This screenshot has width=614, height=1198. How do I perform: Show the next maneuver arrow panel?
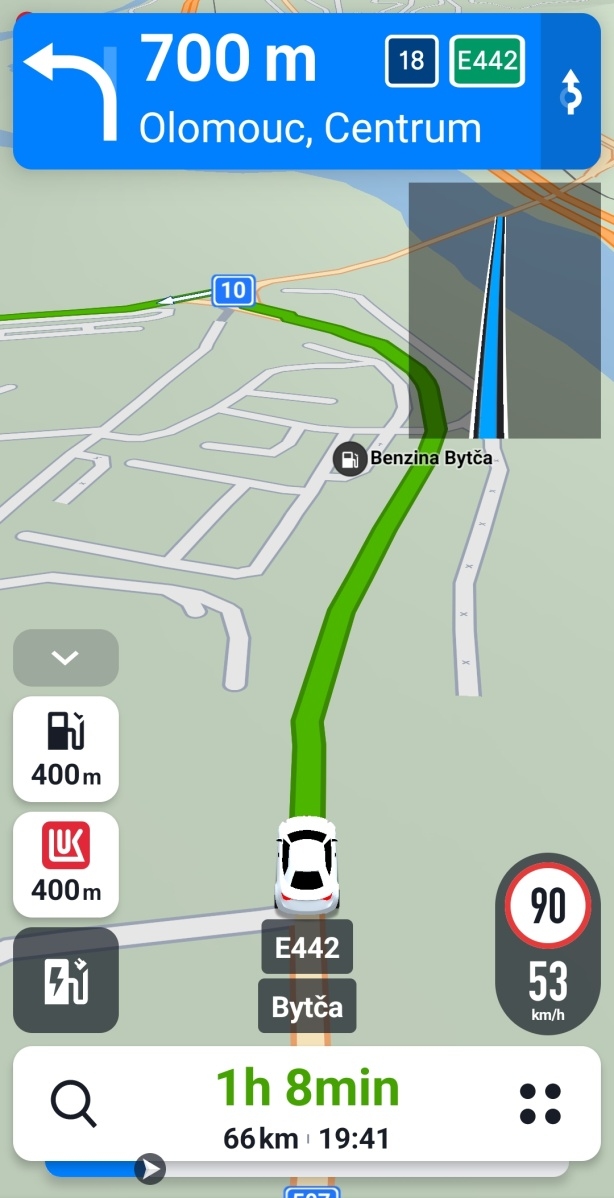click(x=571, y=92)
